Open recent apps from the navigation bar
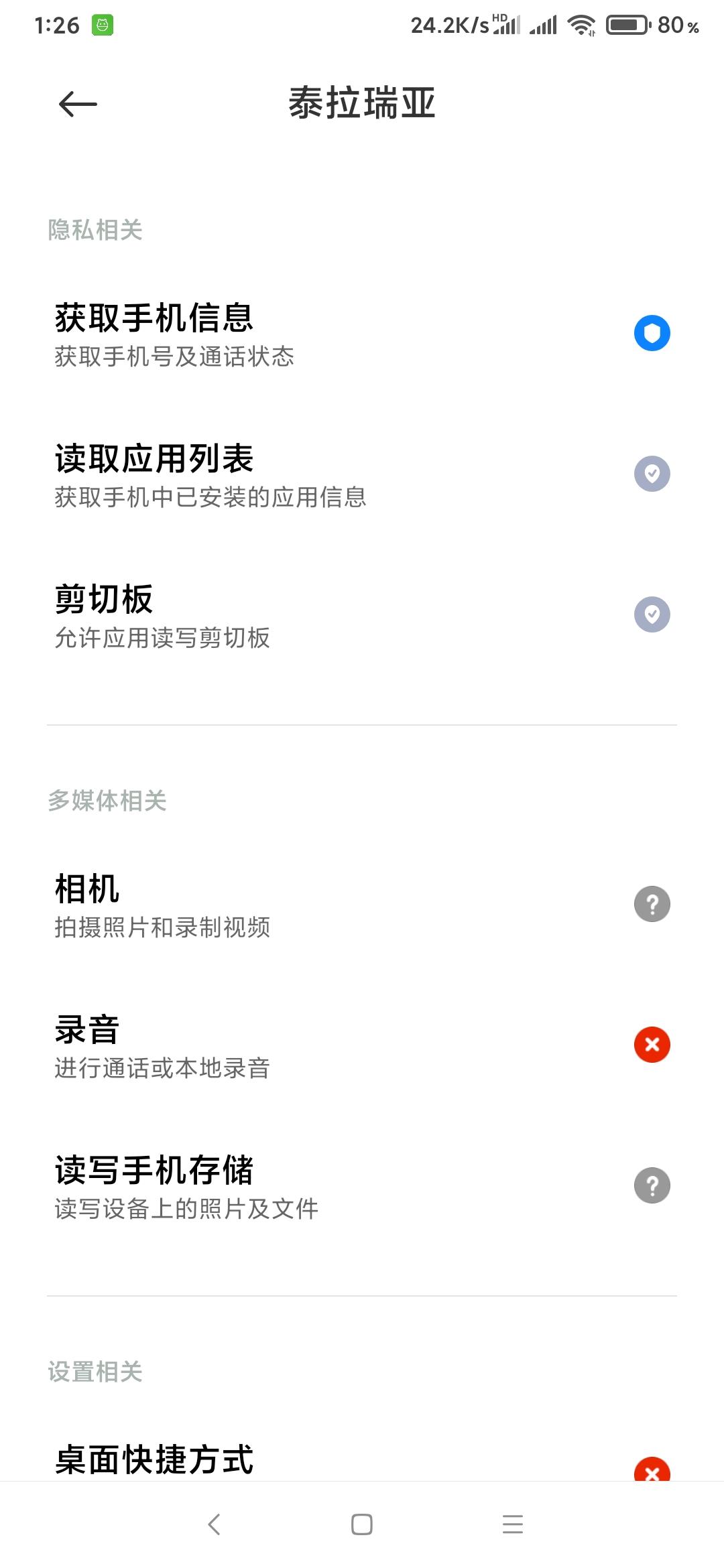The image size is (724, 1568). click(x=513, y=1524)
